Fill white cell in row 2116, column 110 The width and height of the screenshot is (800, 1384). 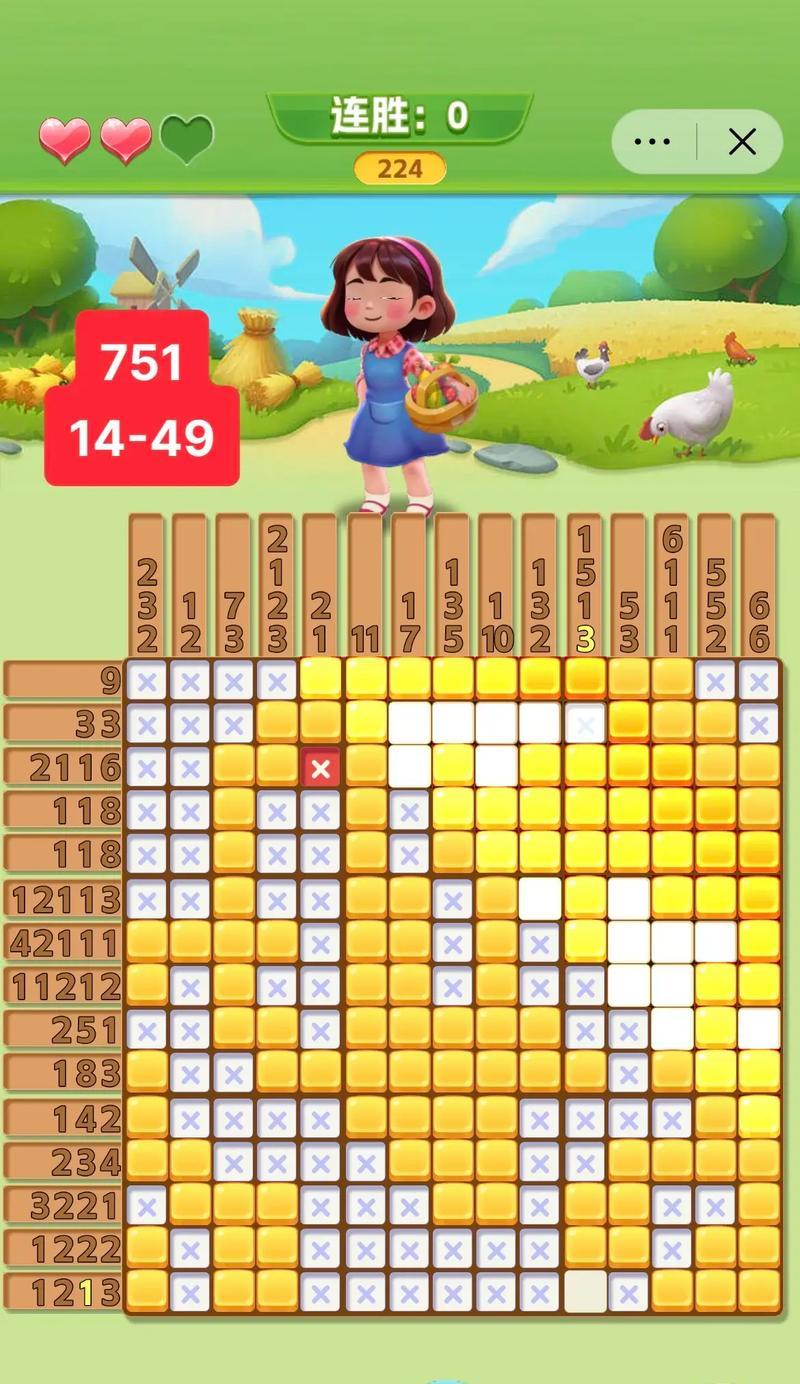pos(496,769)
